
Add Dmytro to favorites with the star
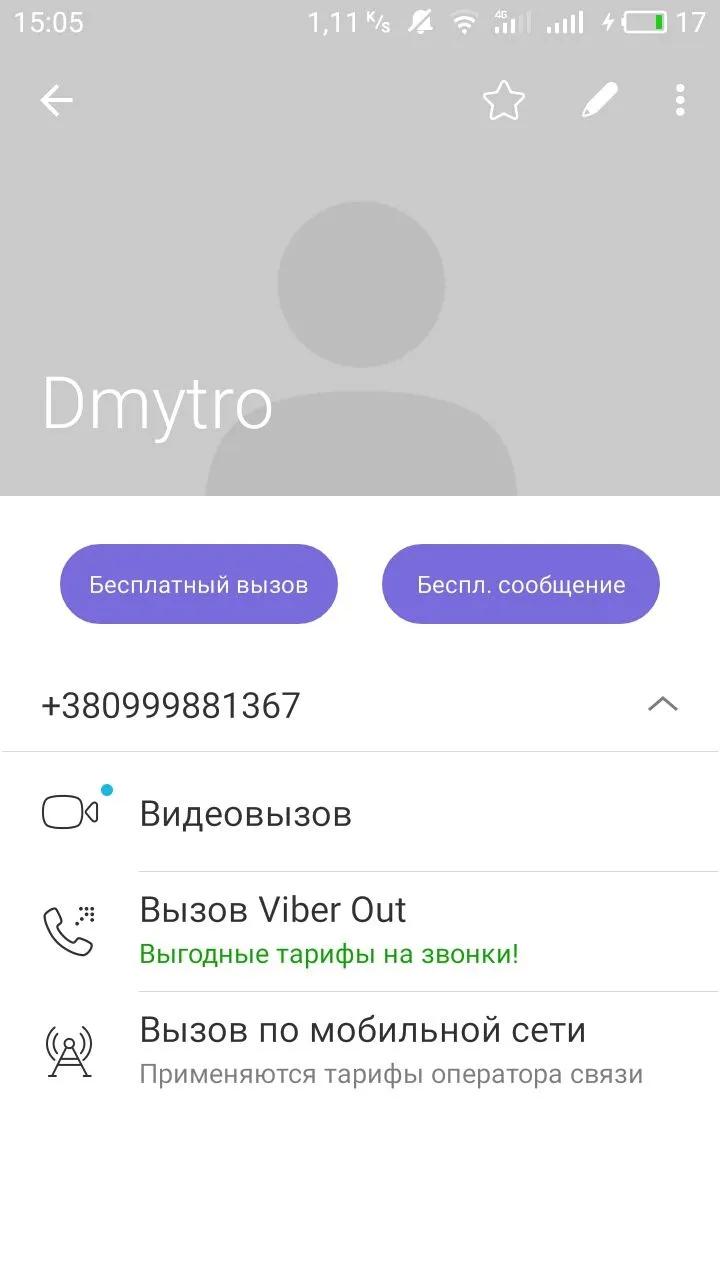pos(504,100)
